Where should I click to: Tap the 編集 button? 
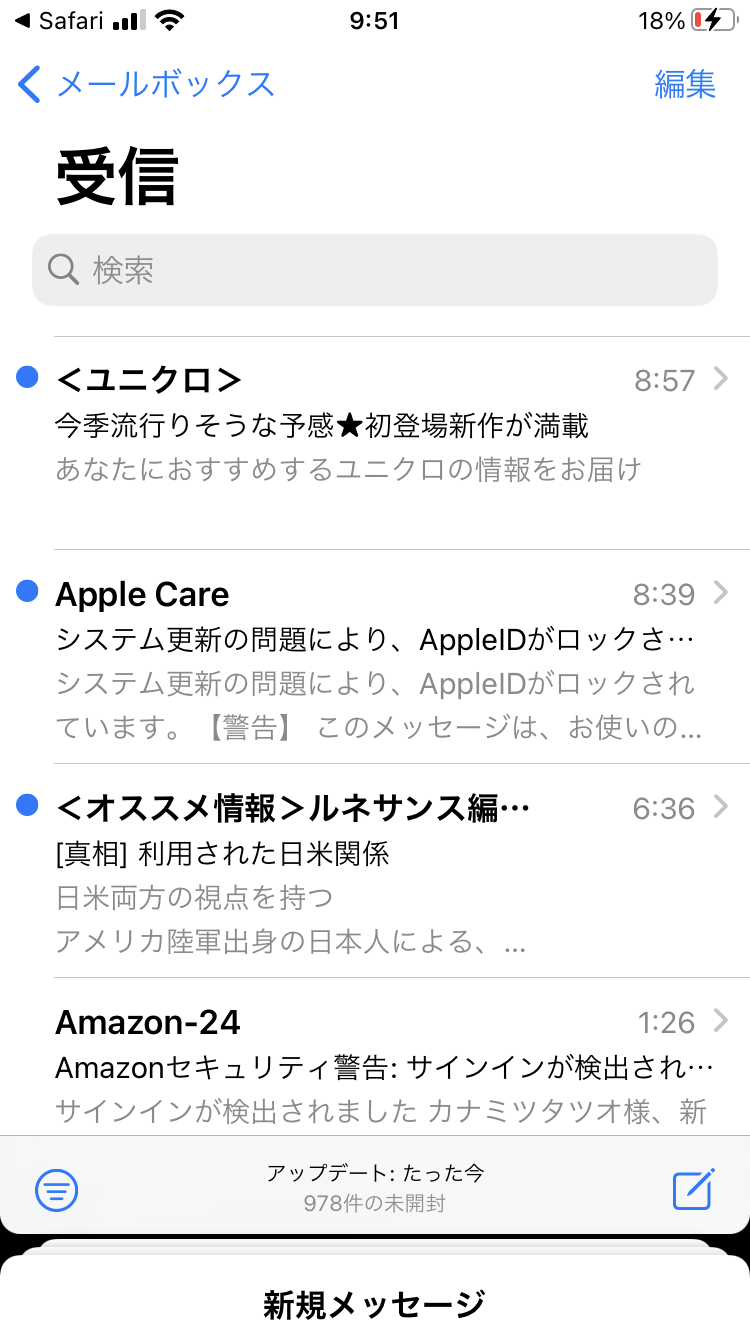click(x=685, y=84)
